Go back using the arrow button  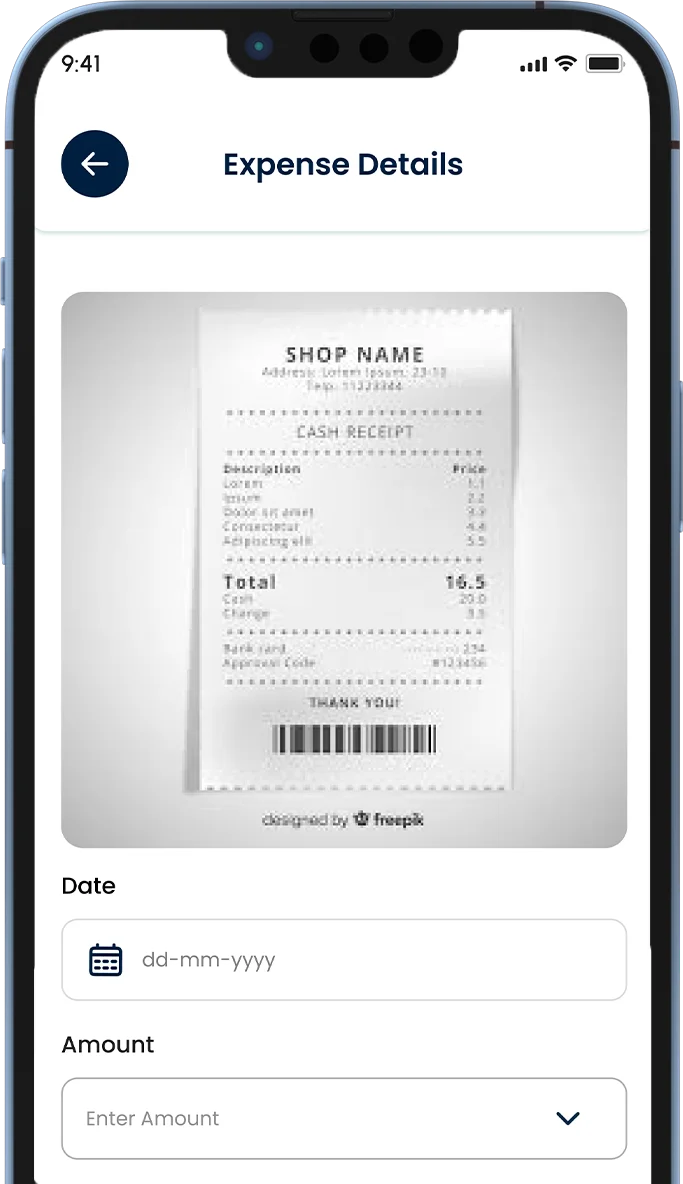point(95,164)
